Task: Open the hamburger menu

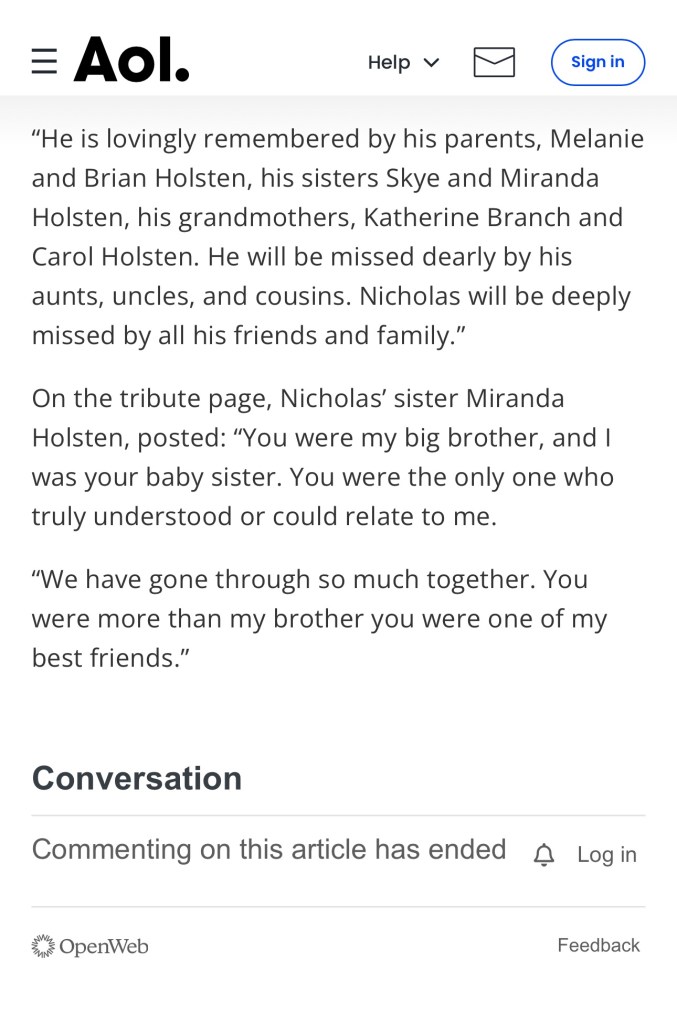Action: (x=44, y=62)
